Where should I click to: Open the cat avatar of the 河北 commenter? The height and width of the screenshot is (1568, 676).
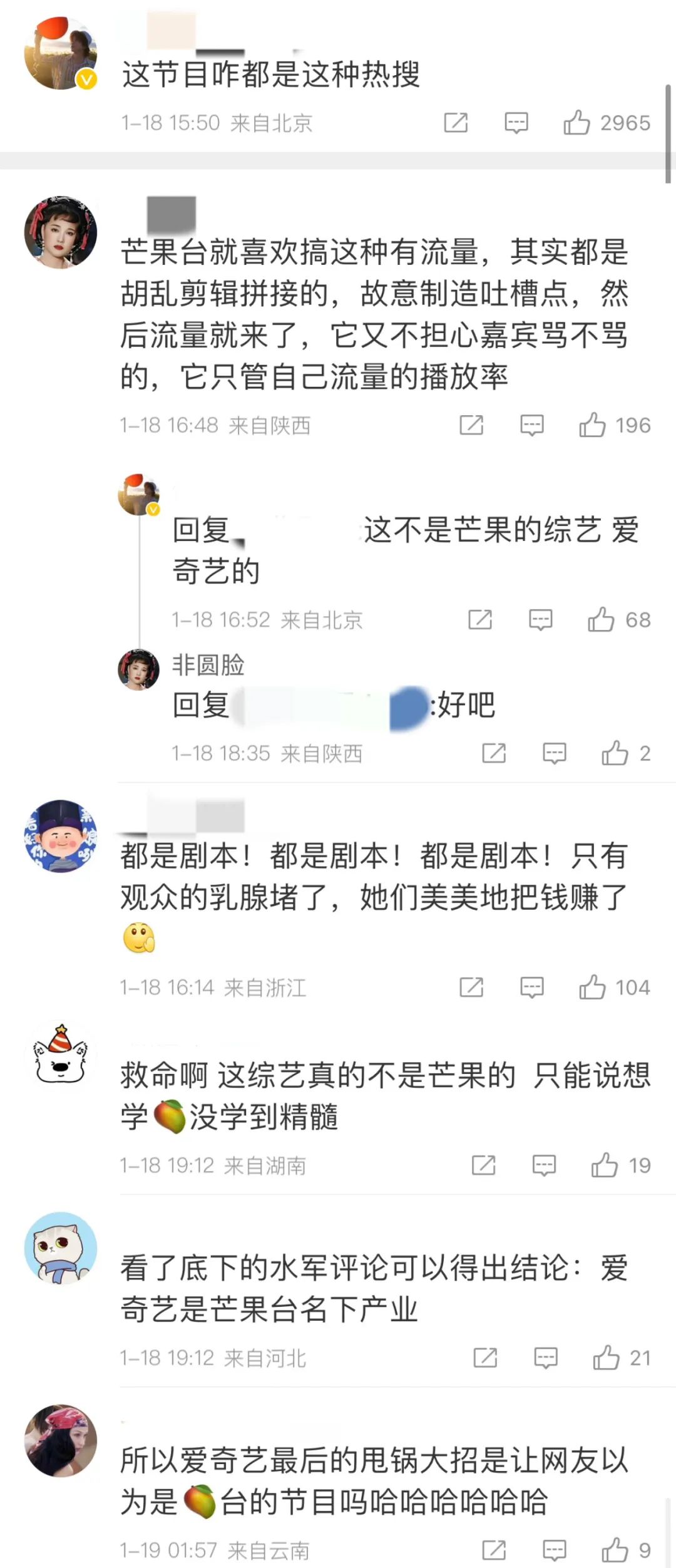60,1247
